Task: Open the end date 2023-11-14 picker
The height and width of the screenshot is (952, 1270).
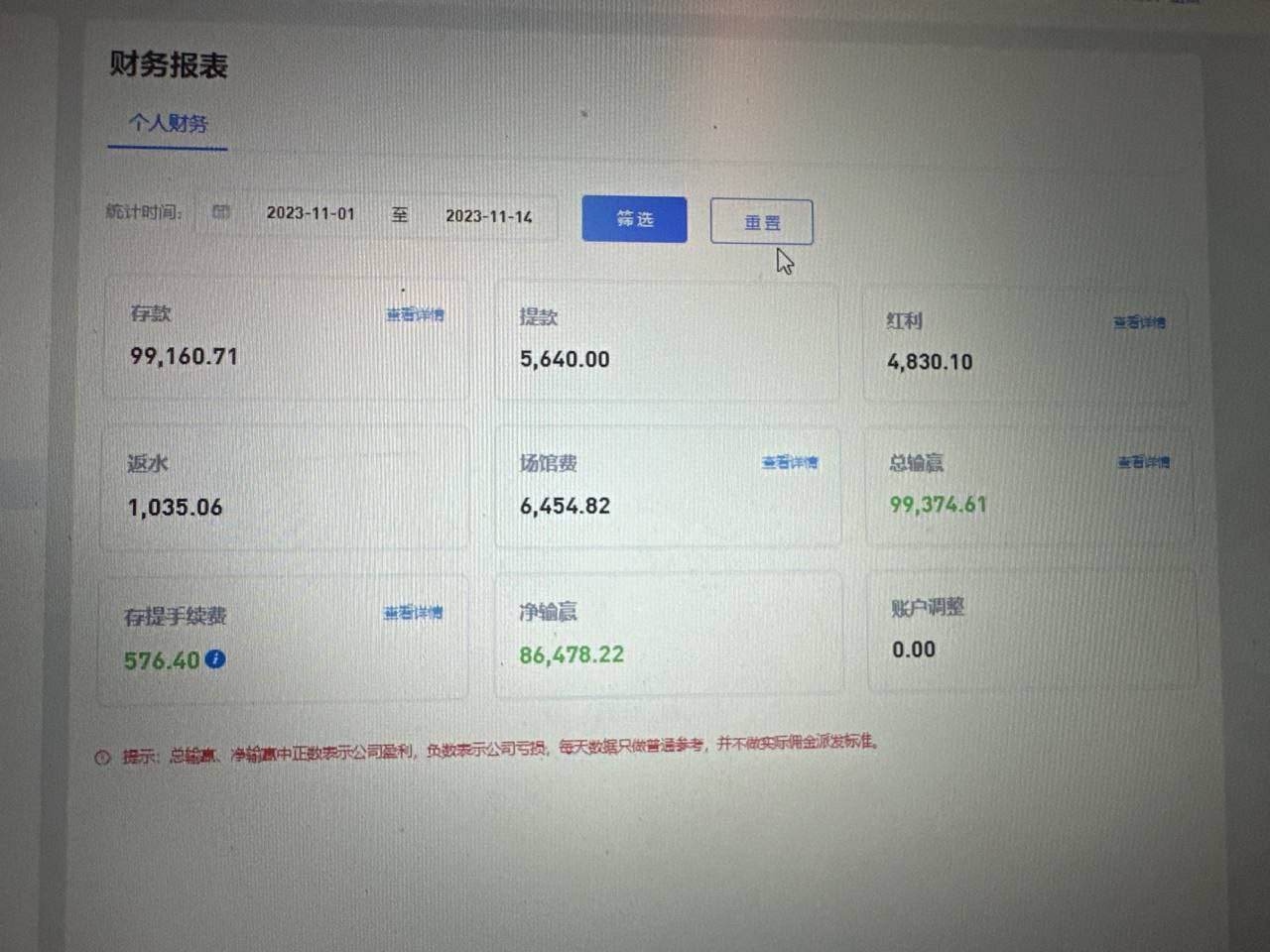Action: (x=488, y=216)
